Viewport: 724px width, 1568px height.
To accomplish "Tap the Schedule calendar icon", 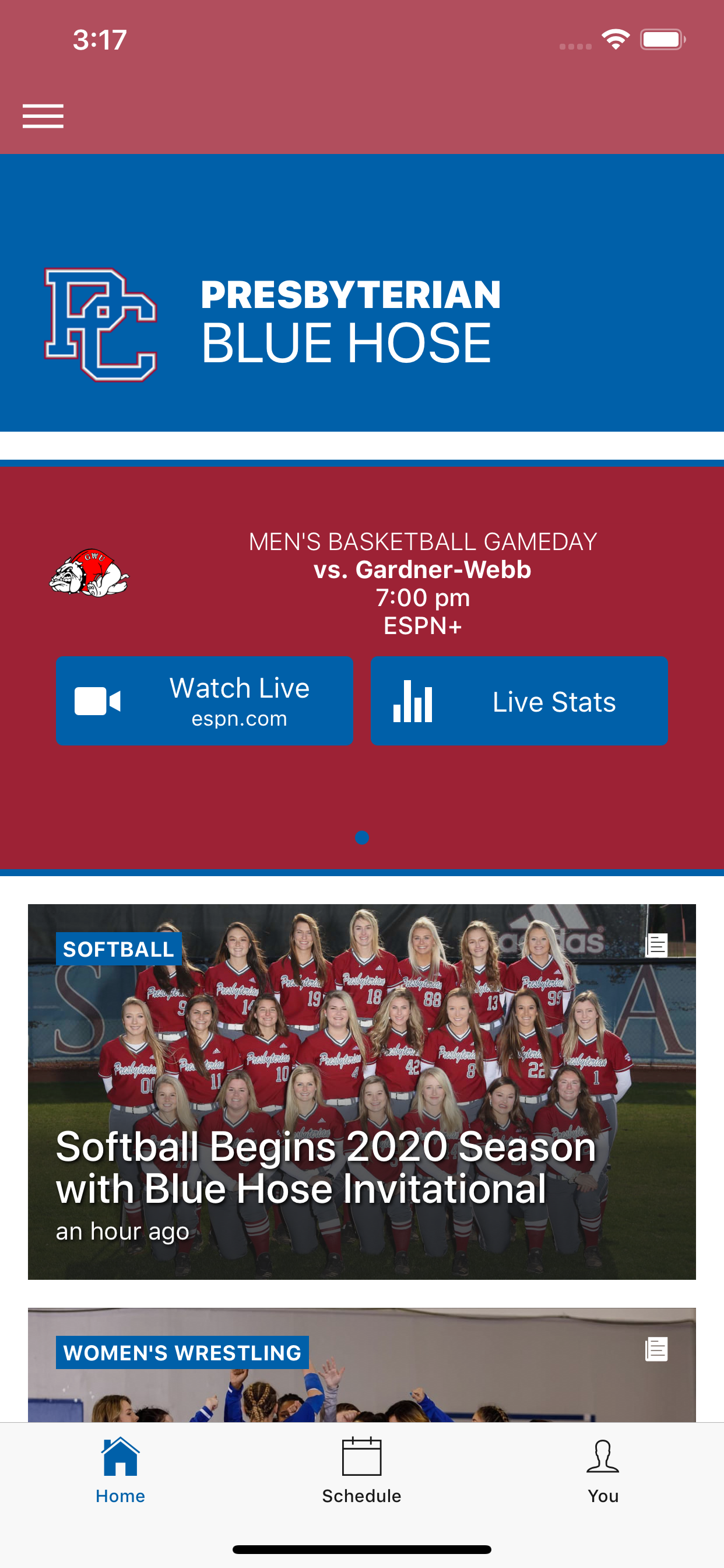I will click(361, 1457).
